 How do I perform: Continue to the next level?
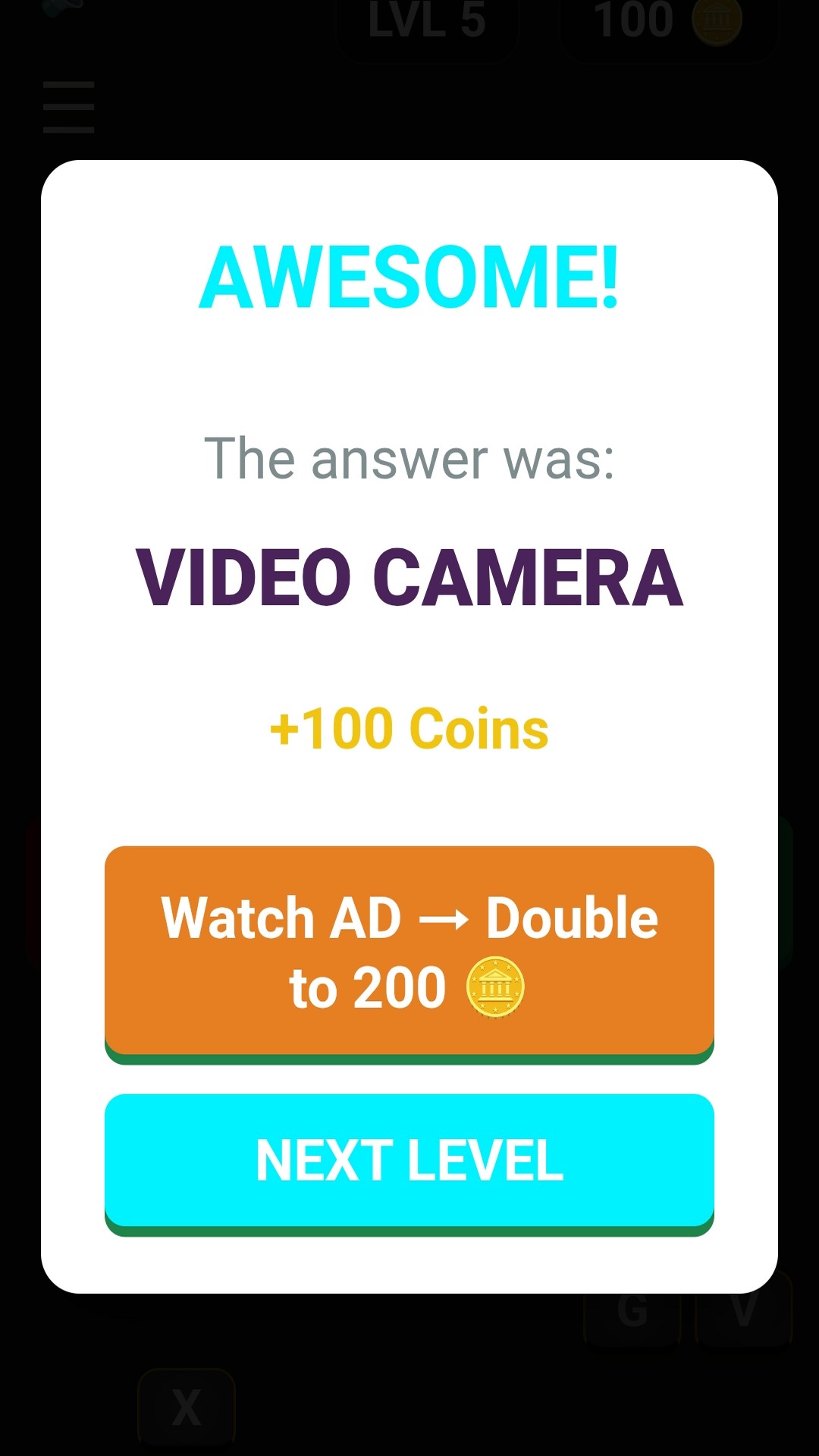[409, 1160]
